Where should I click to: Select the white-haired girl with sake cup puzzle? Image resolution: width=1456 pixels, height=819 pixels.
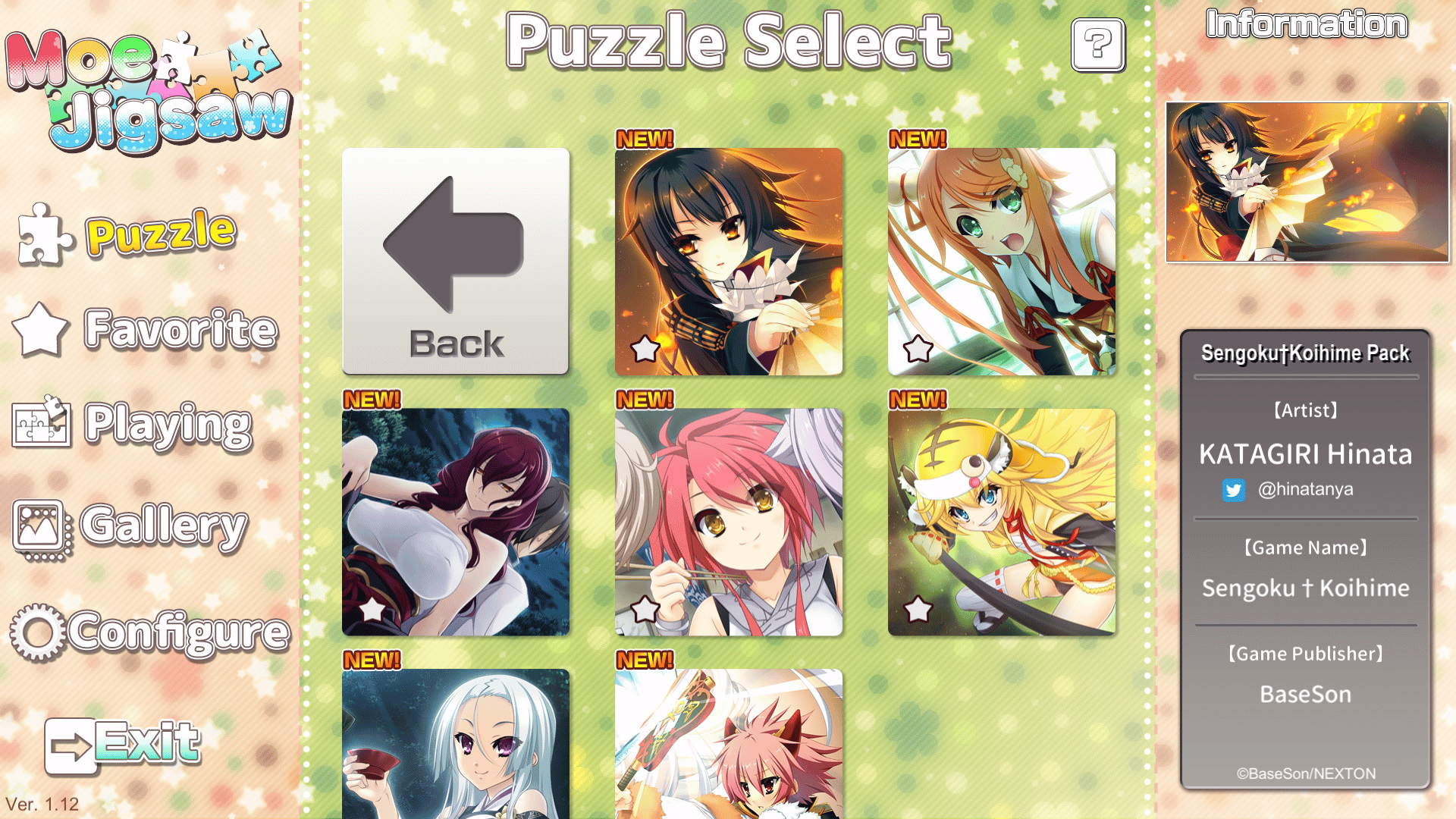[x=456, y=743]
